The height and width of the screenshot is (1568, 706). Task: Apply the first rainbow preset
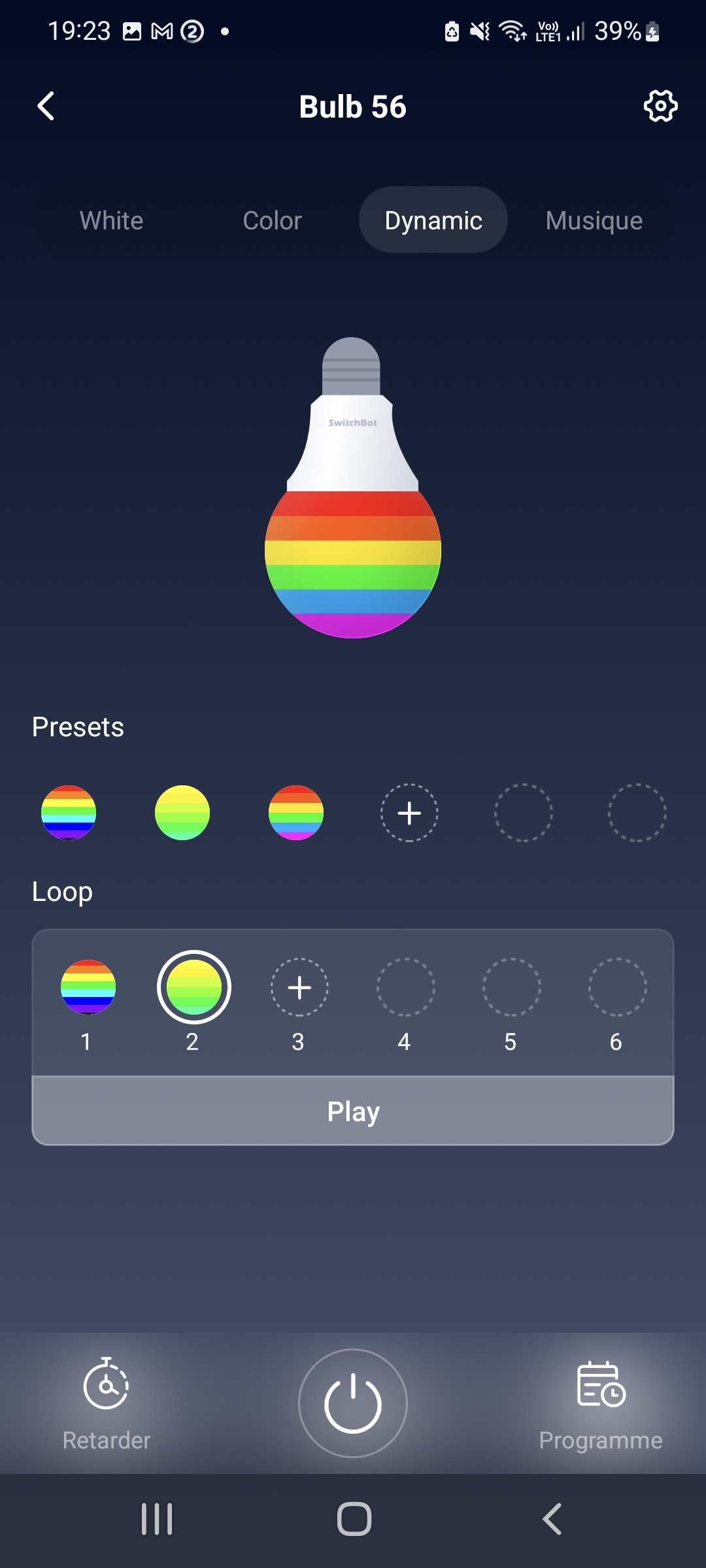(69, 813)
